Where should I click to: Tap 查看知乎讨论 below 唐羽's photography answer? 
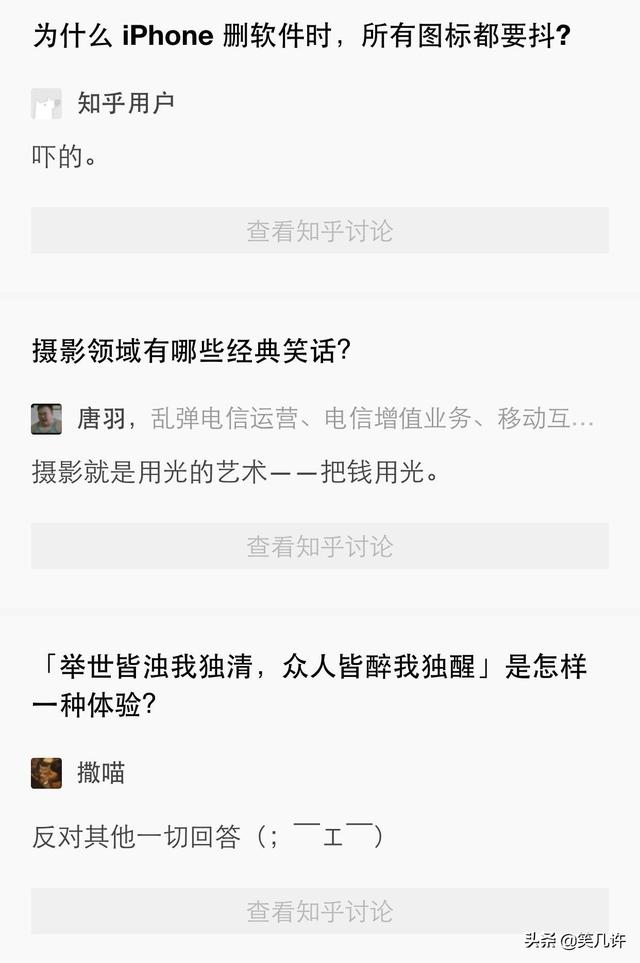tap(320, 546)
